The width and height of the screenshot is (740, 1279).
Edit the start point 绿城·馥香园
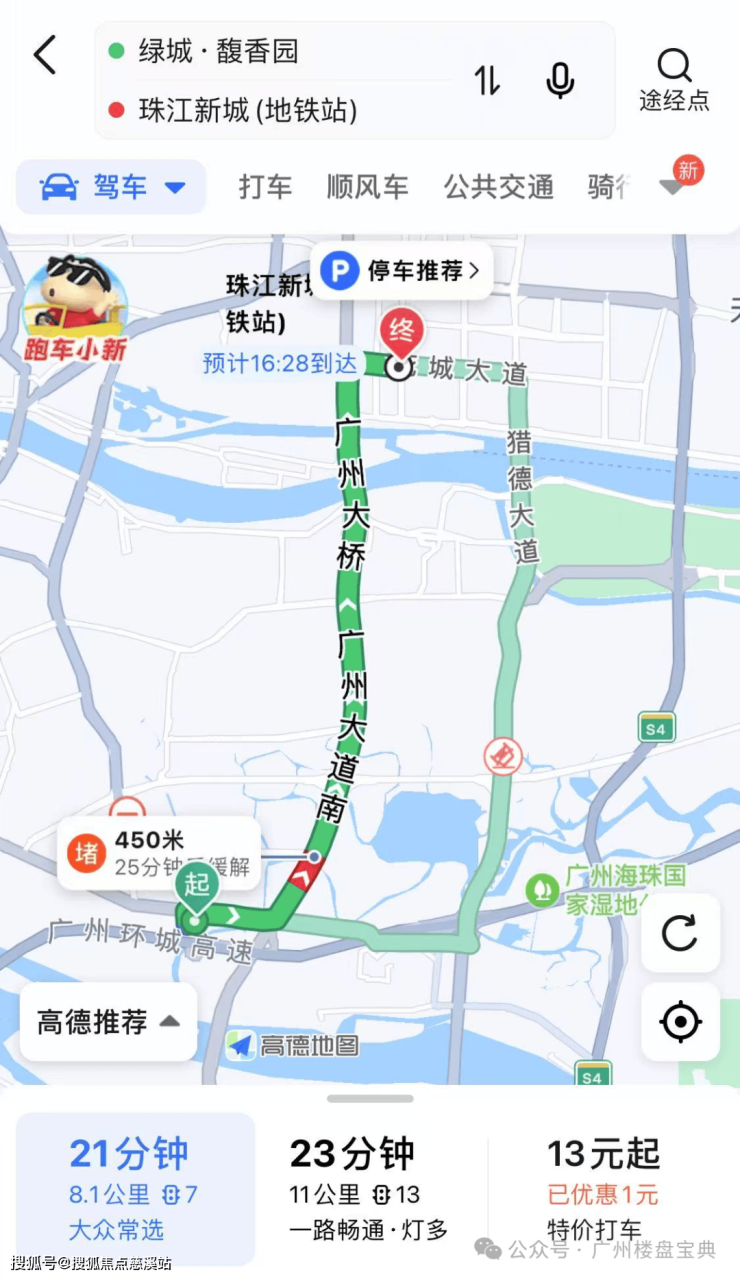click(220, 51)
